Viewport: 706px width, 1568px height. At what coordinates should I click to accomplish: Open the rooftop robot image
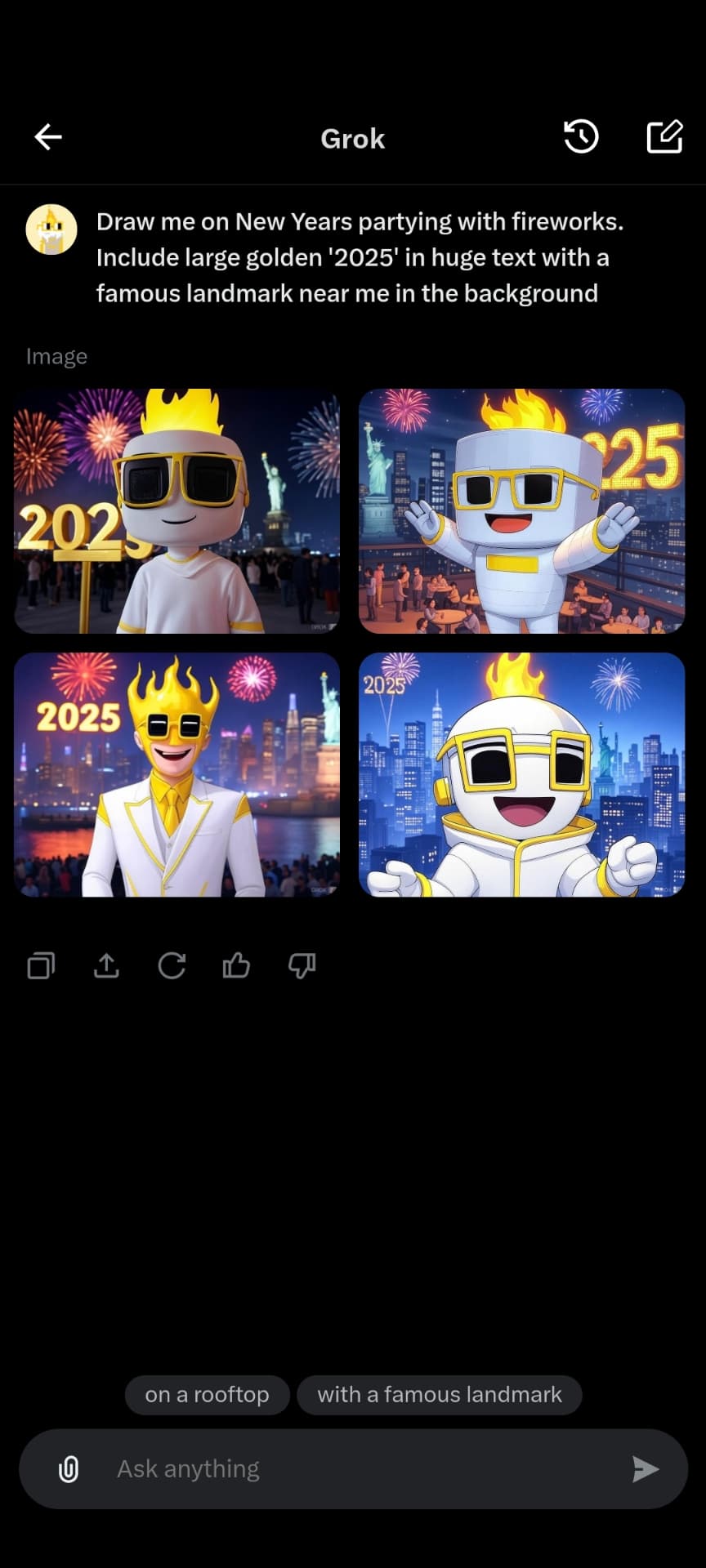[521, 511]
